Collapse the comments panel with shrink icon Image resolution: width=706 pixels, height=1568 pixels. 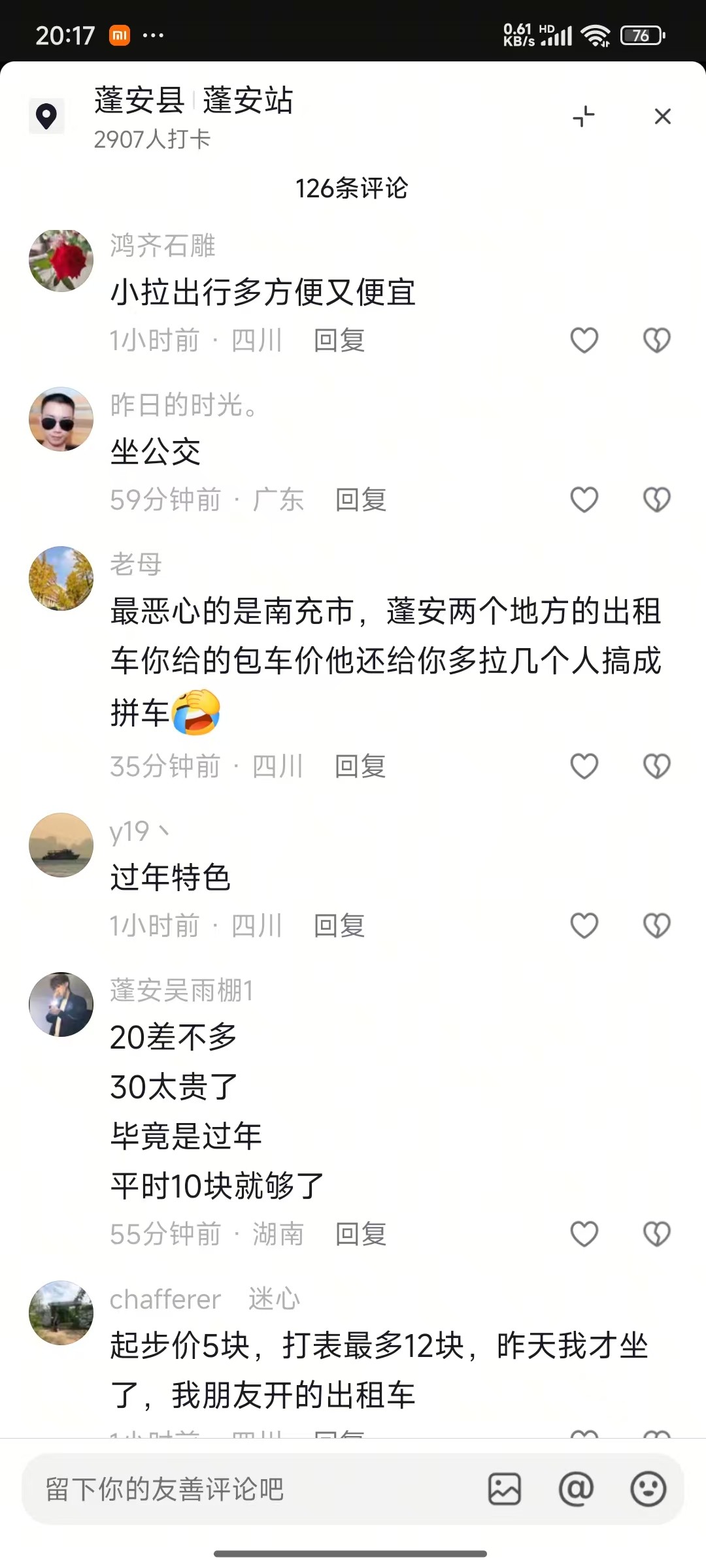point(584,116)
